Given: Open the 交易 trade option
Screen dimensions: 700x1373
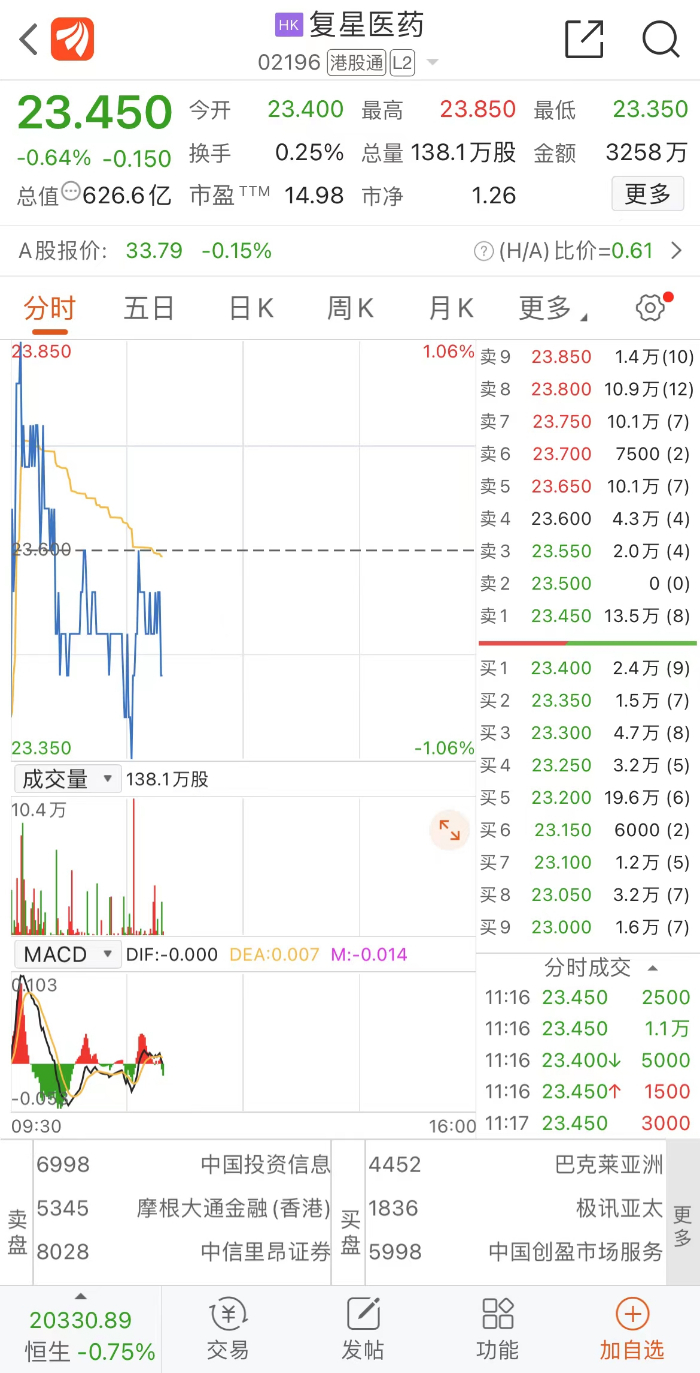Looking at the screenshot, I should tap(227, 1330).
